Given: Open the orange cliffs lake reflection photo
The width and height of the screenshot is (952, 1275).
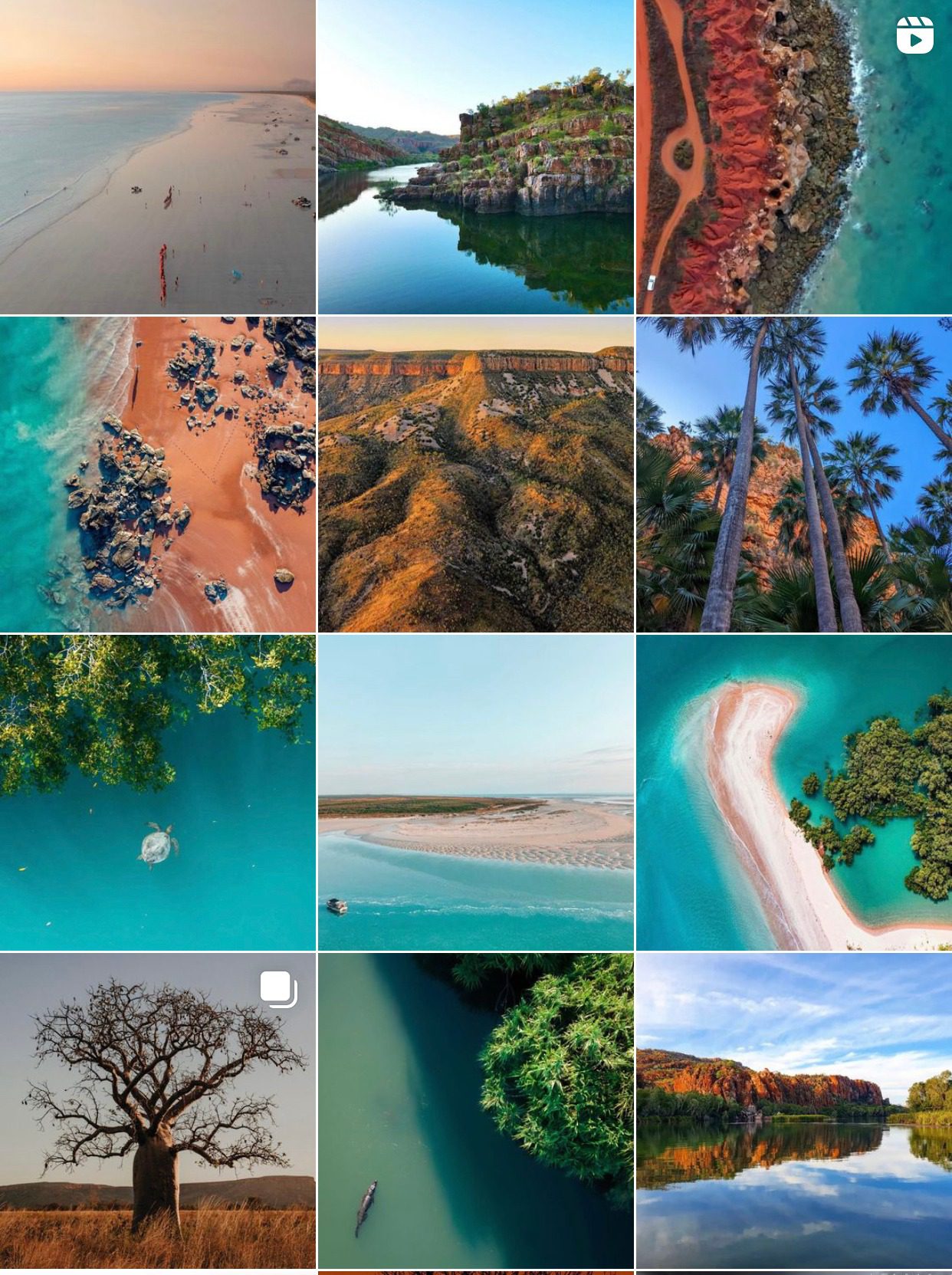Looking at the screenshot, I should pyautogui.click(x=793, y=1109).
